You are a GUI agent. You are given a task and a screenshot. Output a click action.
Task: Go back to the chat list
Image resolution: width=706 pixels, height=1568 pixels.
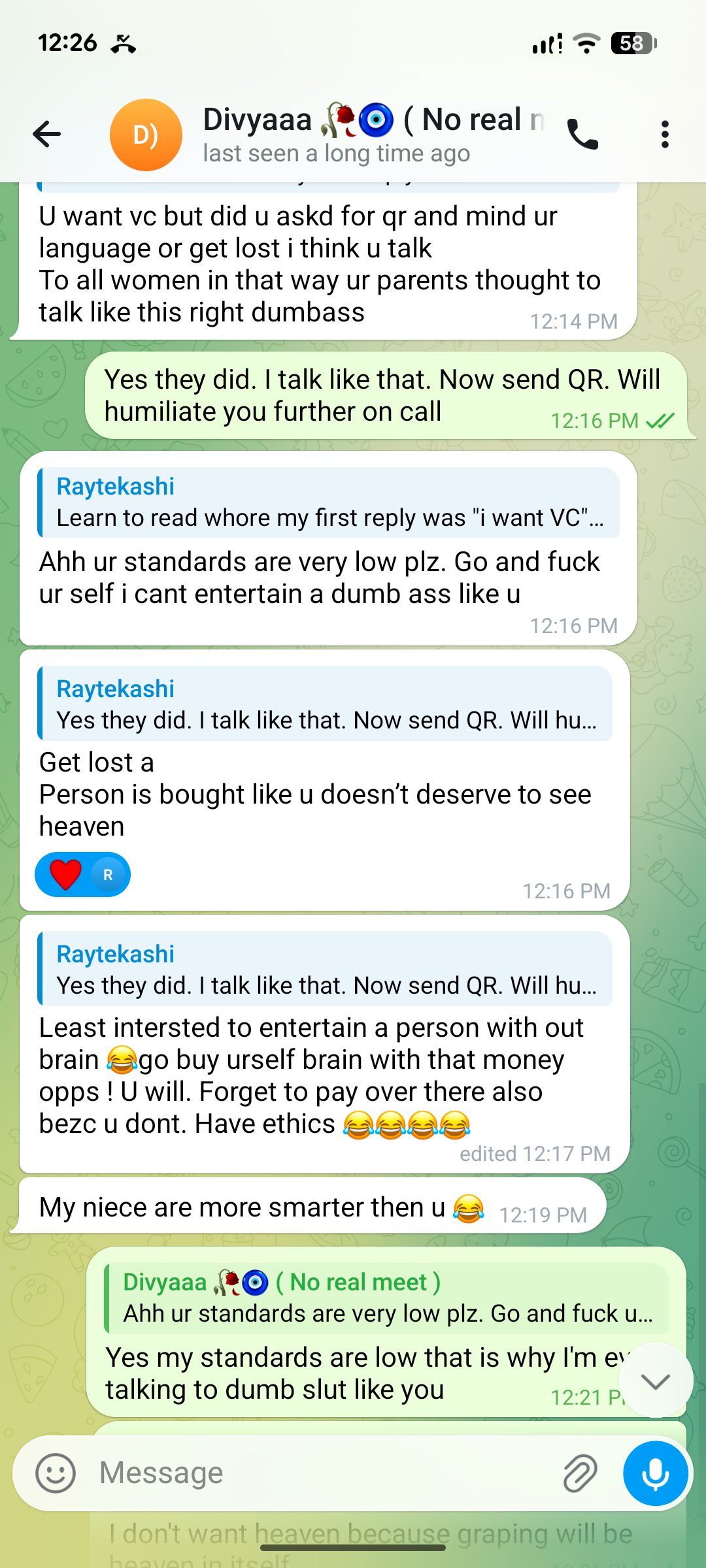click(47, 134)
